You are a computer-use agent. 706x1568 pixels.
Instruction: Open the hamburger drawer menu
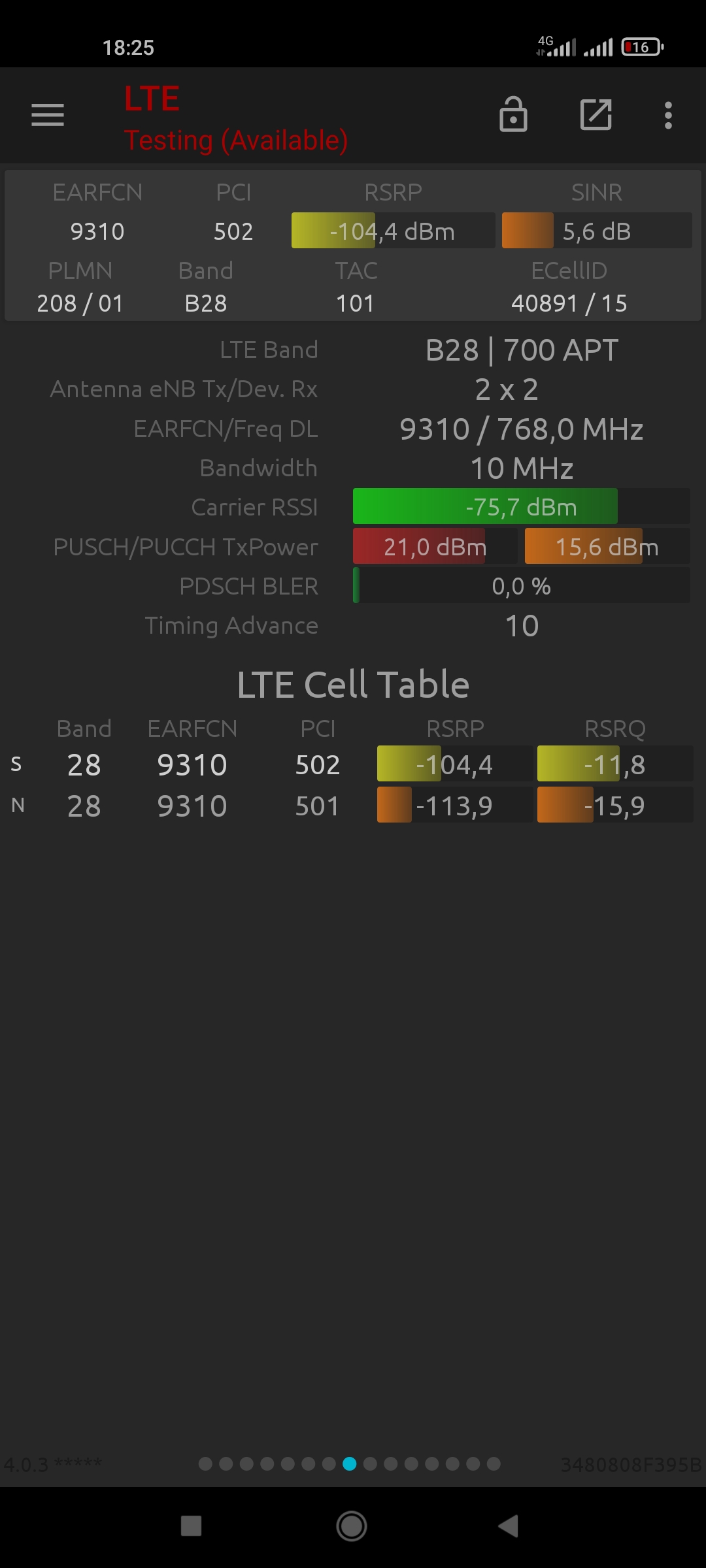[x=48, y=115]
